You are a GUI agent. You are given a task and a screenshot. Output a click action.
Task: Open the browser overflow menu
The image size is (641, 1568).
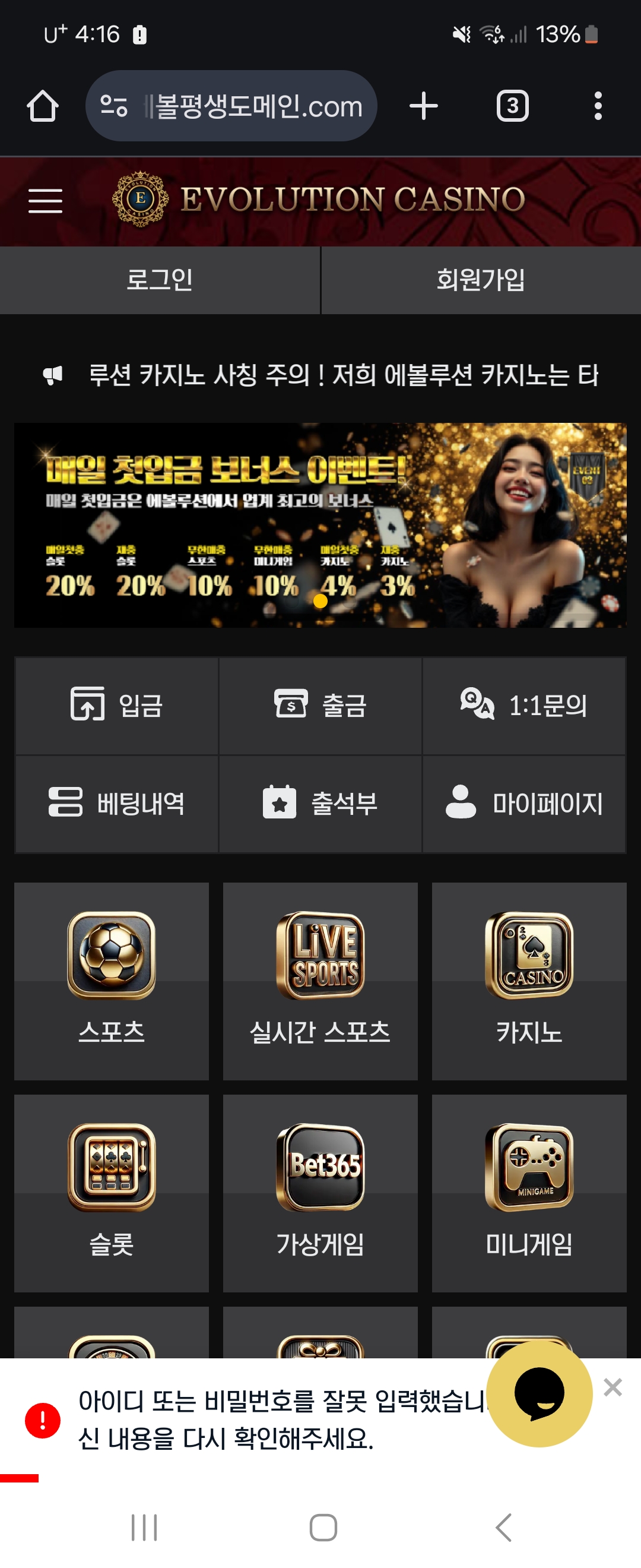coord(598,106)
